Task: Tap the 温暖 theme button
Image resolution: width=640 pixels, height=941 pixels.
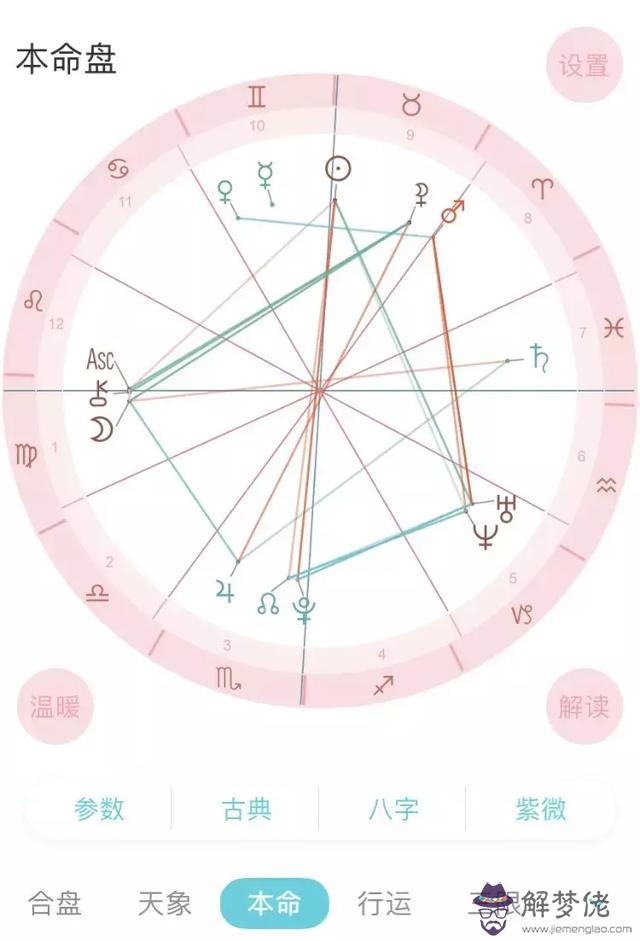Action: click(55, 706)
